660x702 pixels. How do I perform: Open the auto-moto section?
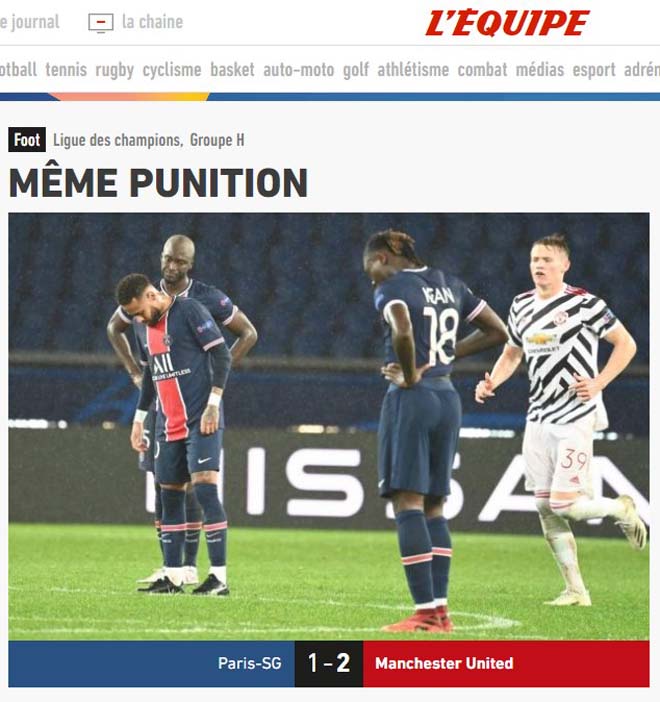[298, 70]
